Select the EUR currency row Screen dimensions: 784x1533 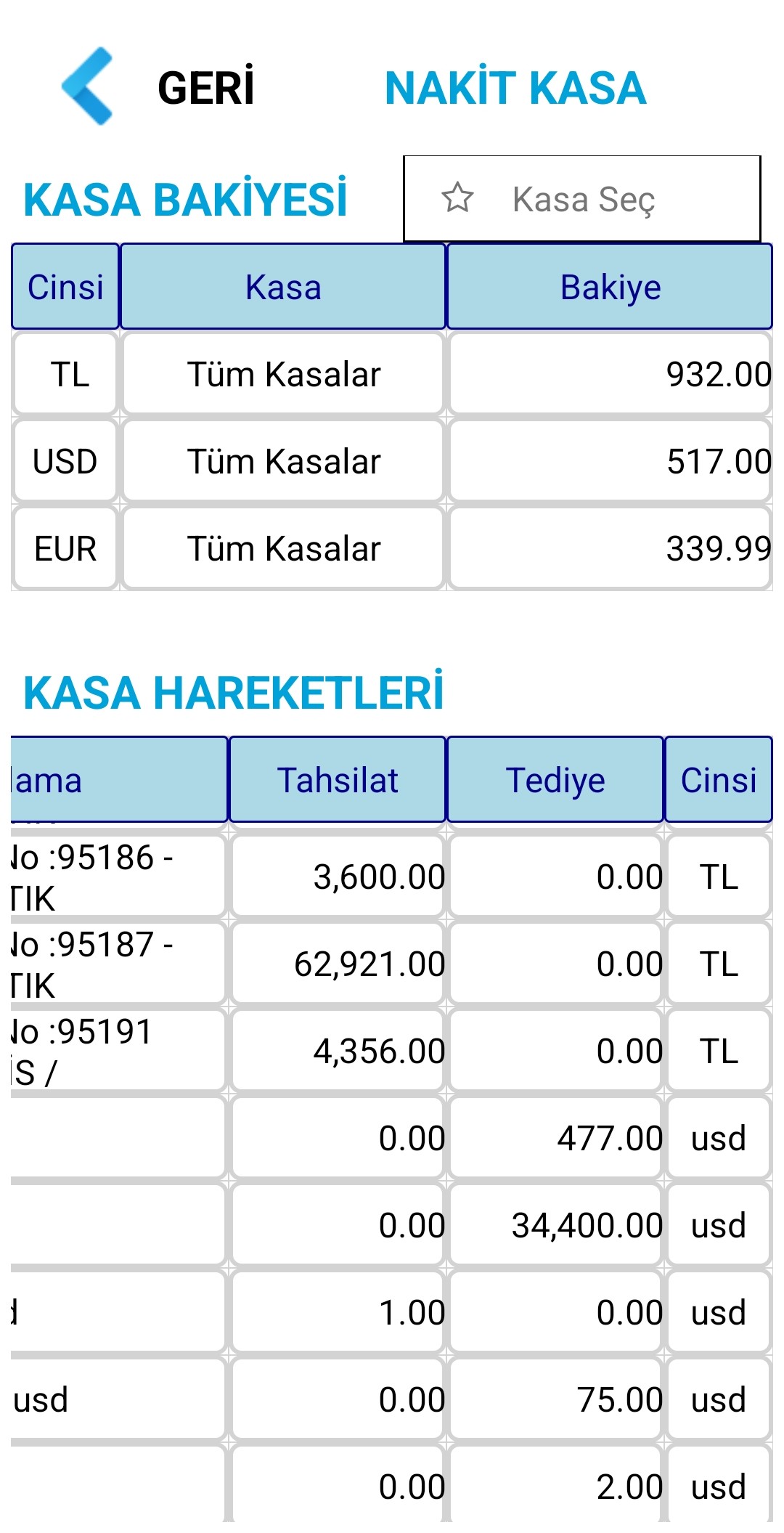pos(64,548)
